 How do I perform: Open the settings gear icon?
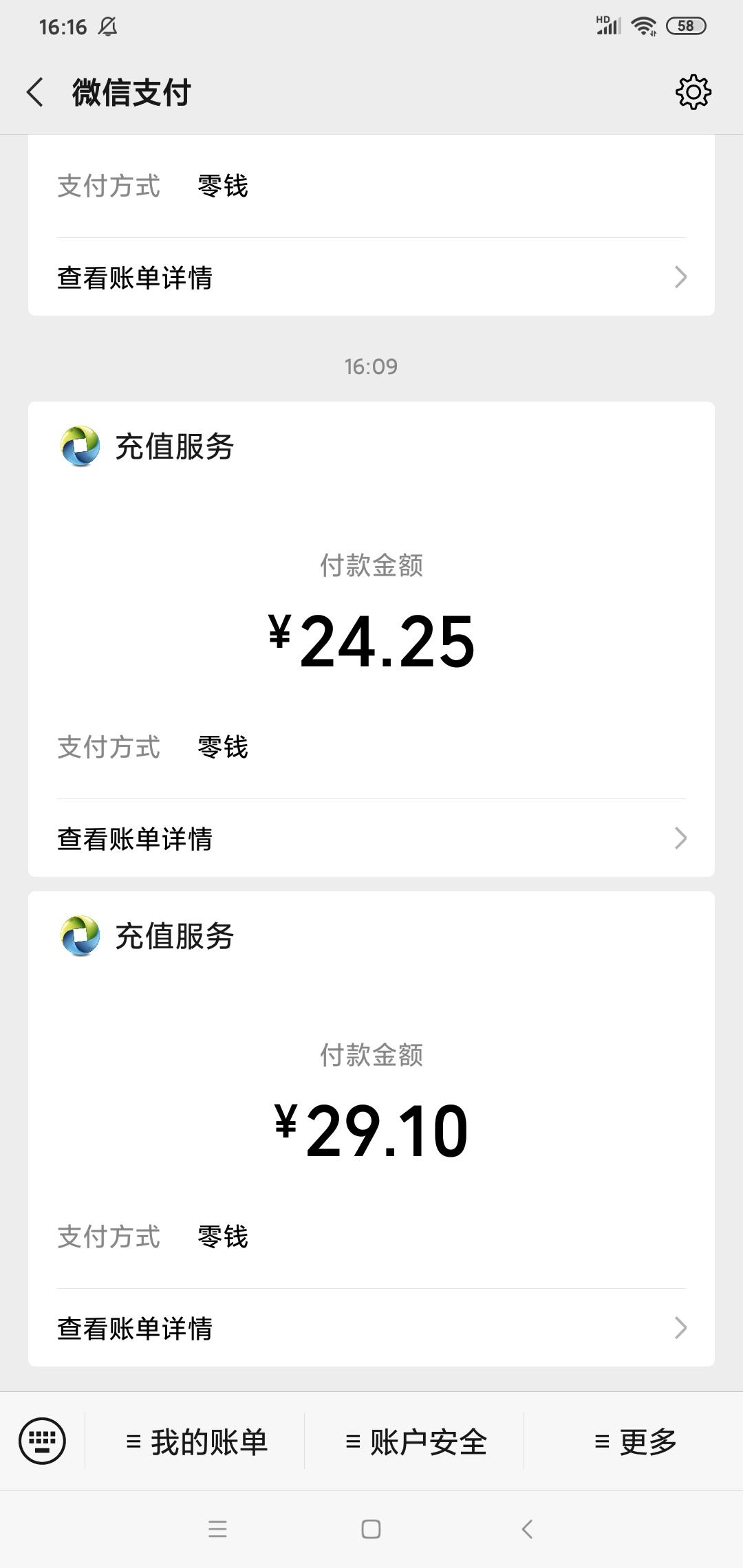click(693, 92)
